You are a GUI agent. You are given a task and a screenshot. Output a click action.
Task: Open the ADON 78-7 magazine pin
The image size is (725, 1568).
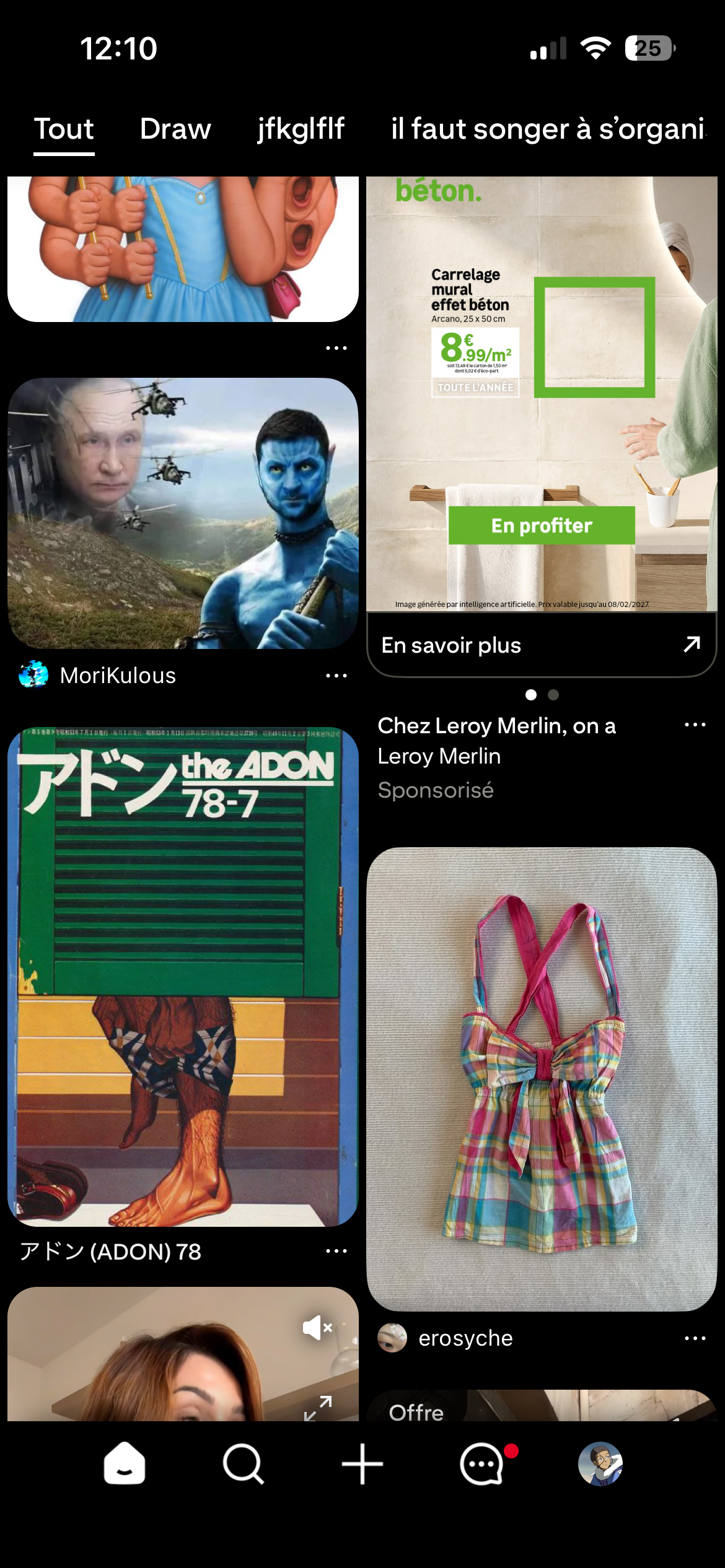point(183,976)
